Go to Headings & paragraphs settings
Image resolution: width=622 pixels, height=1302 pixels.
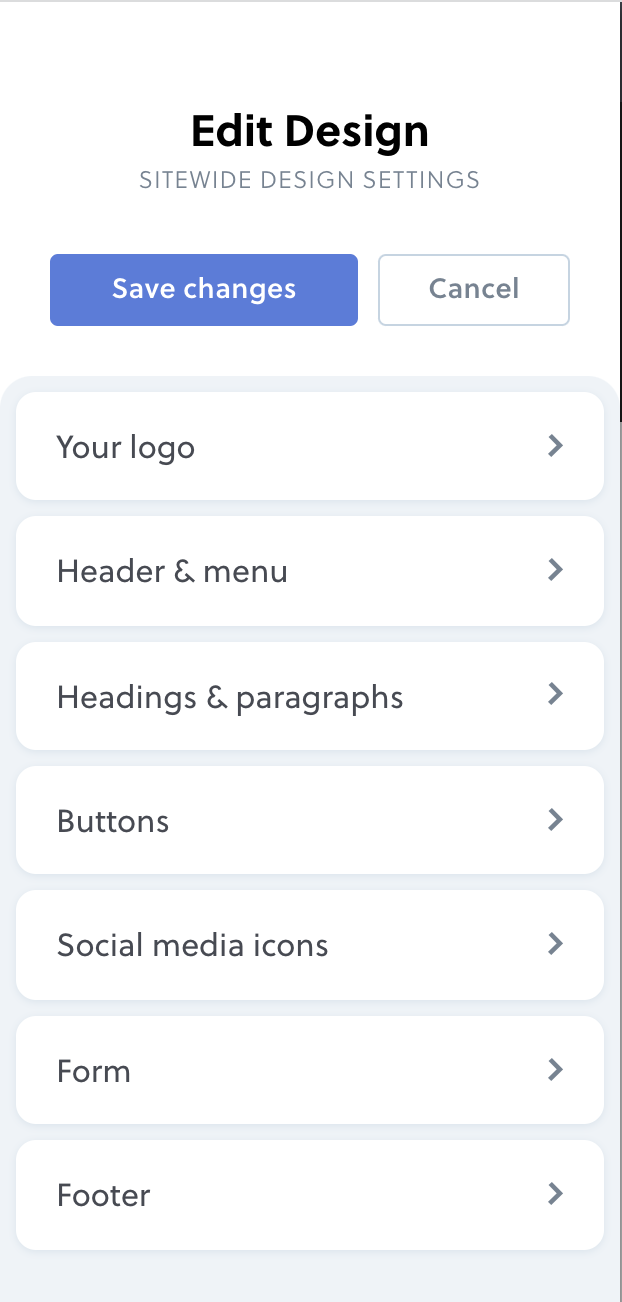coord(310,696)
